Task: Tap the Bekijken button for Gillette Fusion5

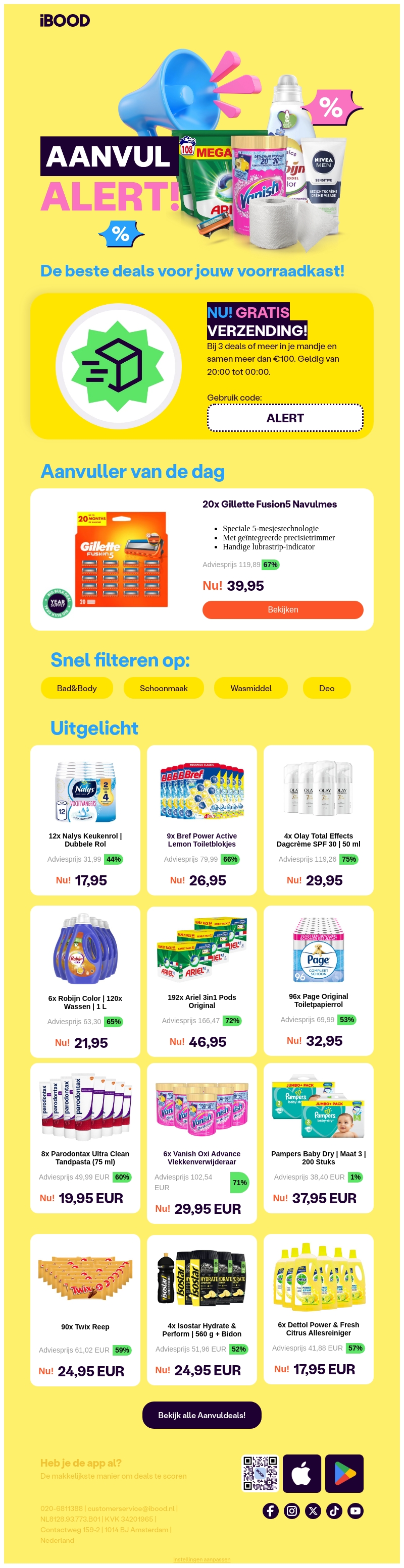Action: coord(283,609)
